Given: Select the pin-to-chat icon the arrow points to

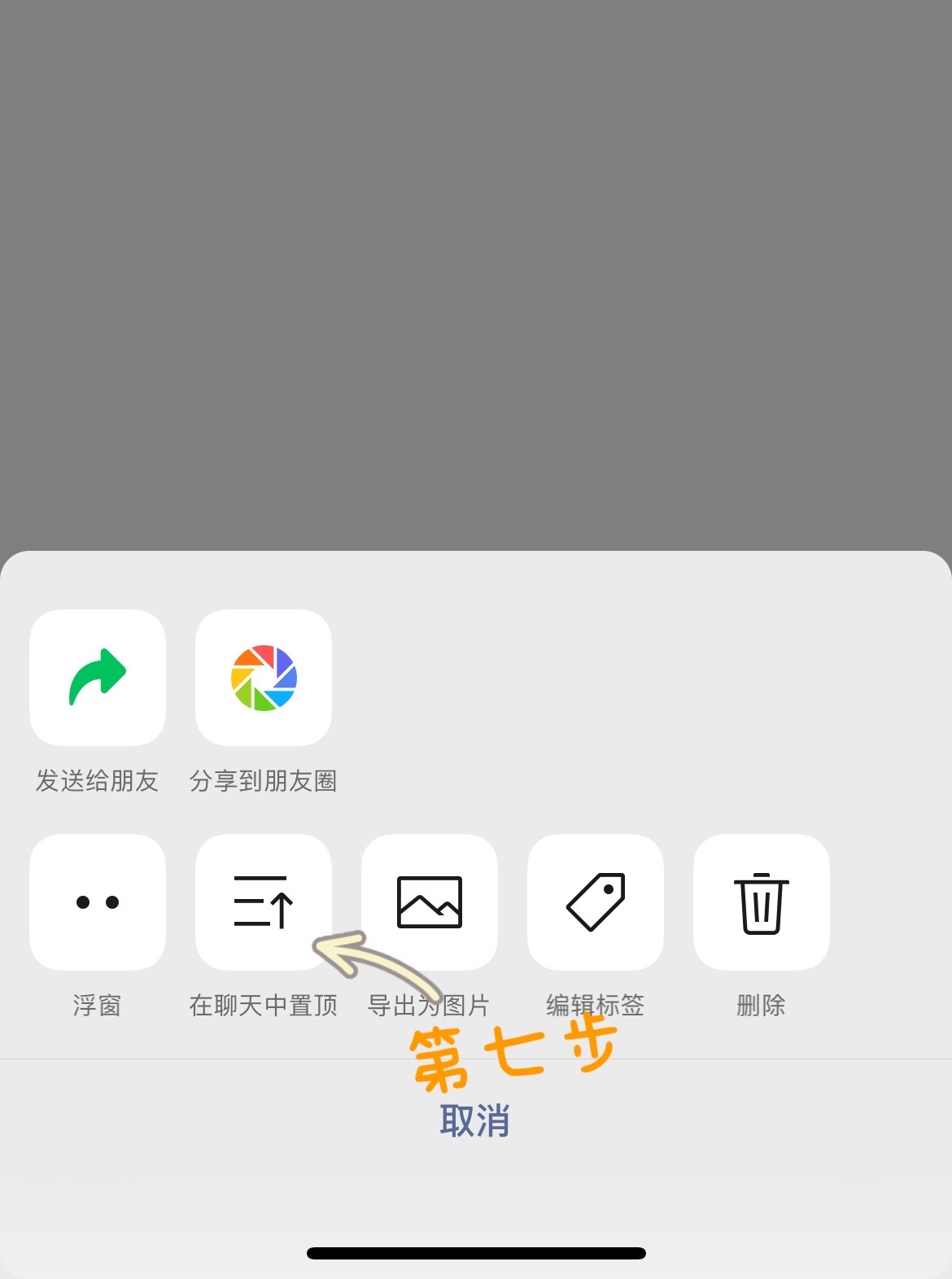Looking at the screenshot, I should (x=263, y=902).
